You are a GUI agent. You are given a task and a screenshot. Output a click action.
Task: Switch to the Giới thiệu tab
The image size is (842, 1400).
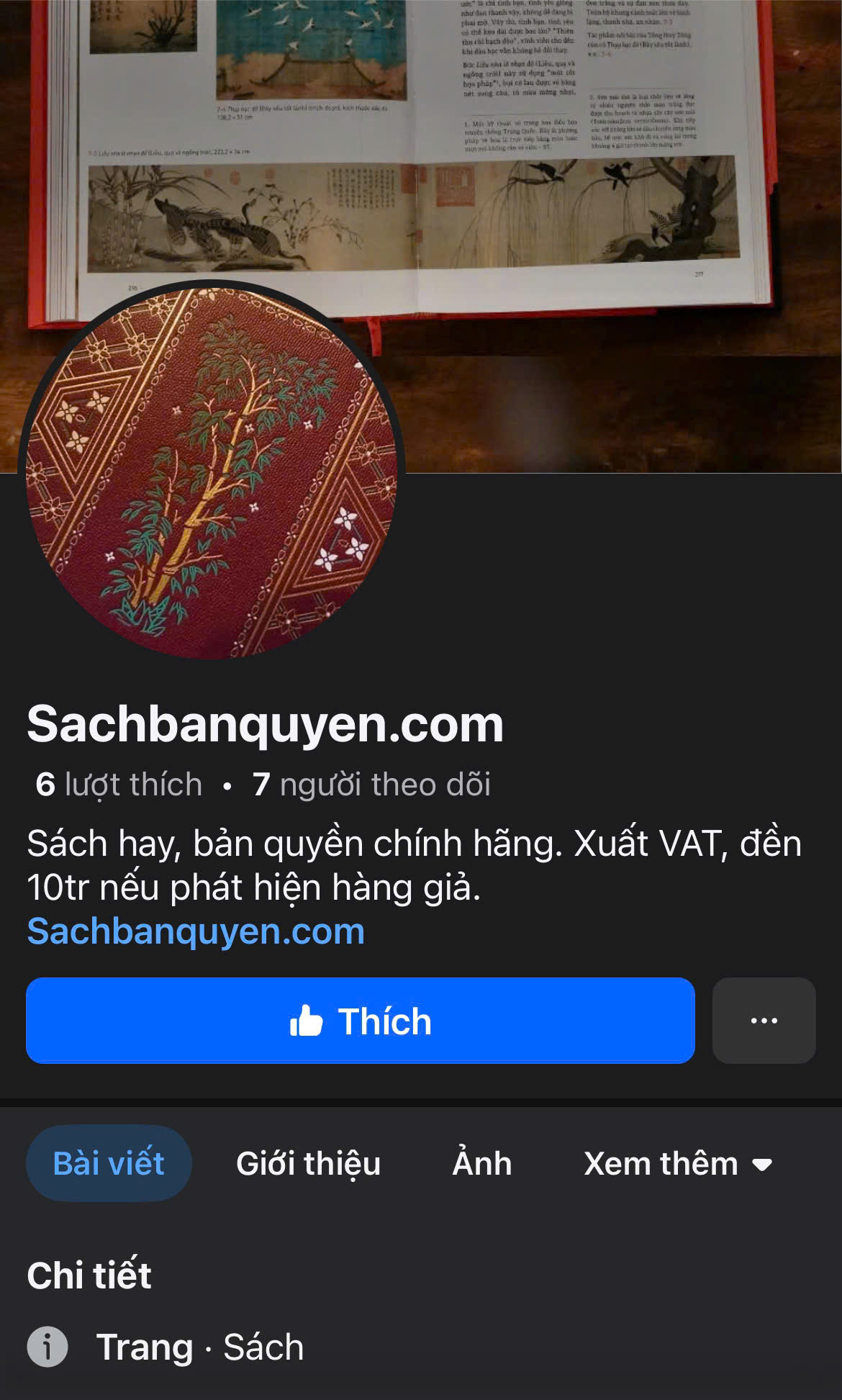[308, 1164]
